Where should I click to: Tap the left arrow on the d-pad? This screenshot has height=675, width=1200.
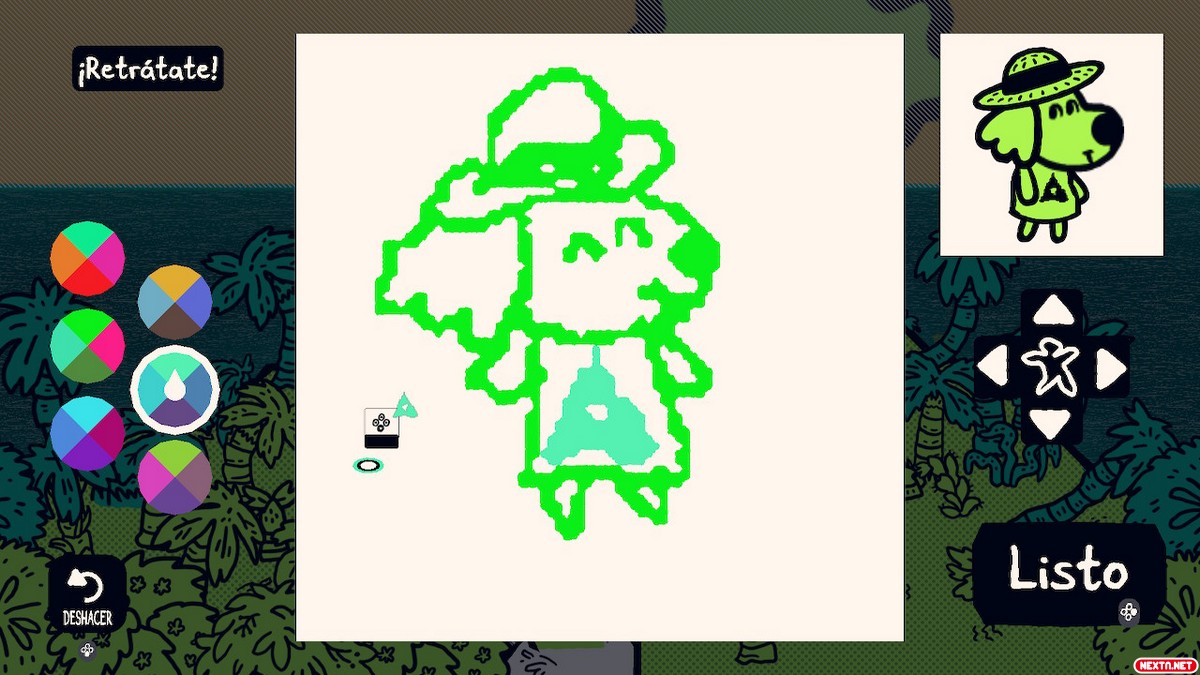click(993, 367)
